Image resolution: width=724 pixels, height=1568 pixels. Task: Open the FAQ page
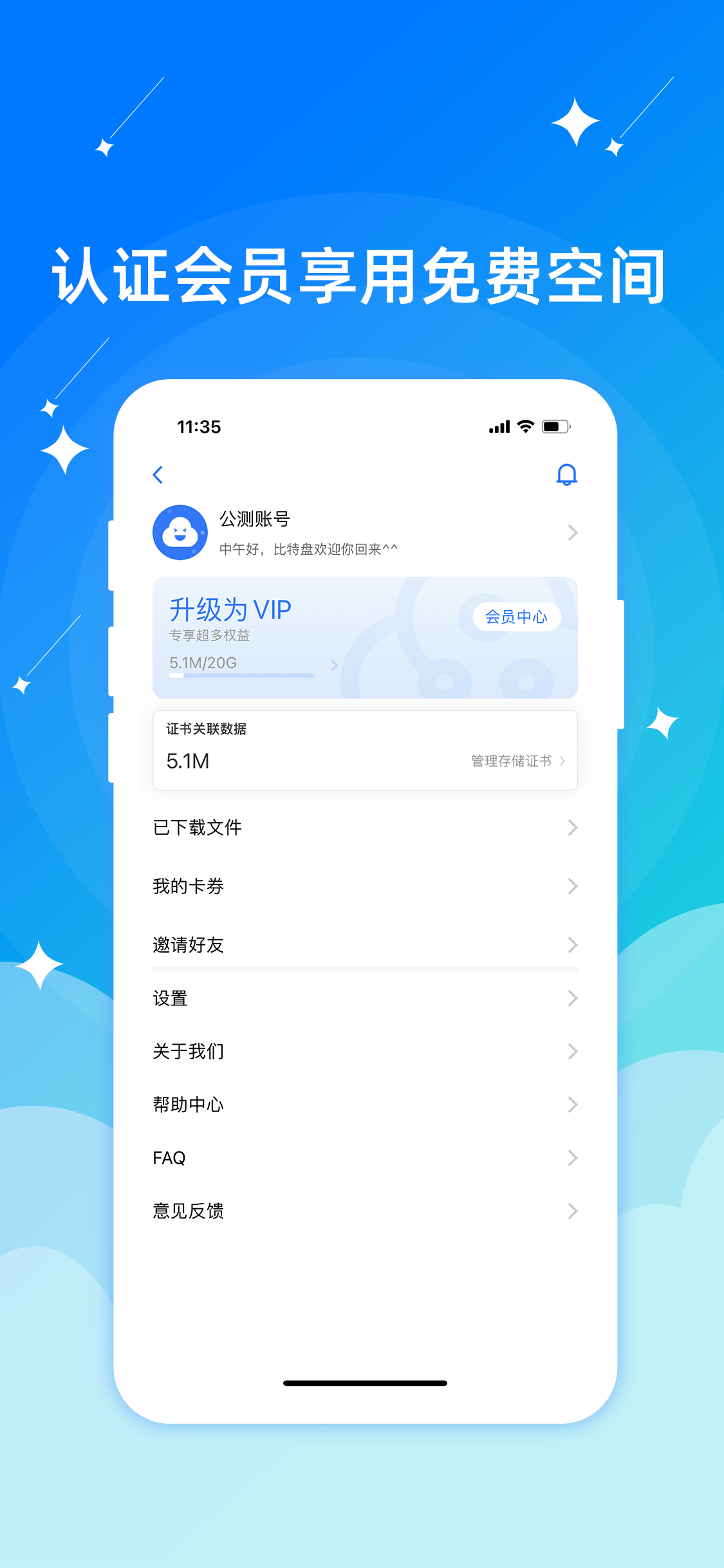(169, 1157)
